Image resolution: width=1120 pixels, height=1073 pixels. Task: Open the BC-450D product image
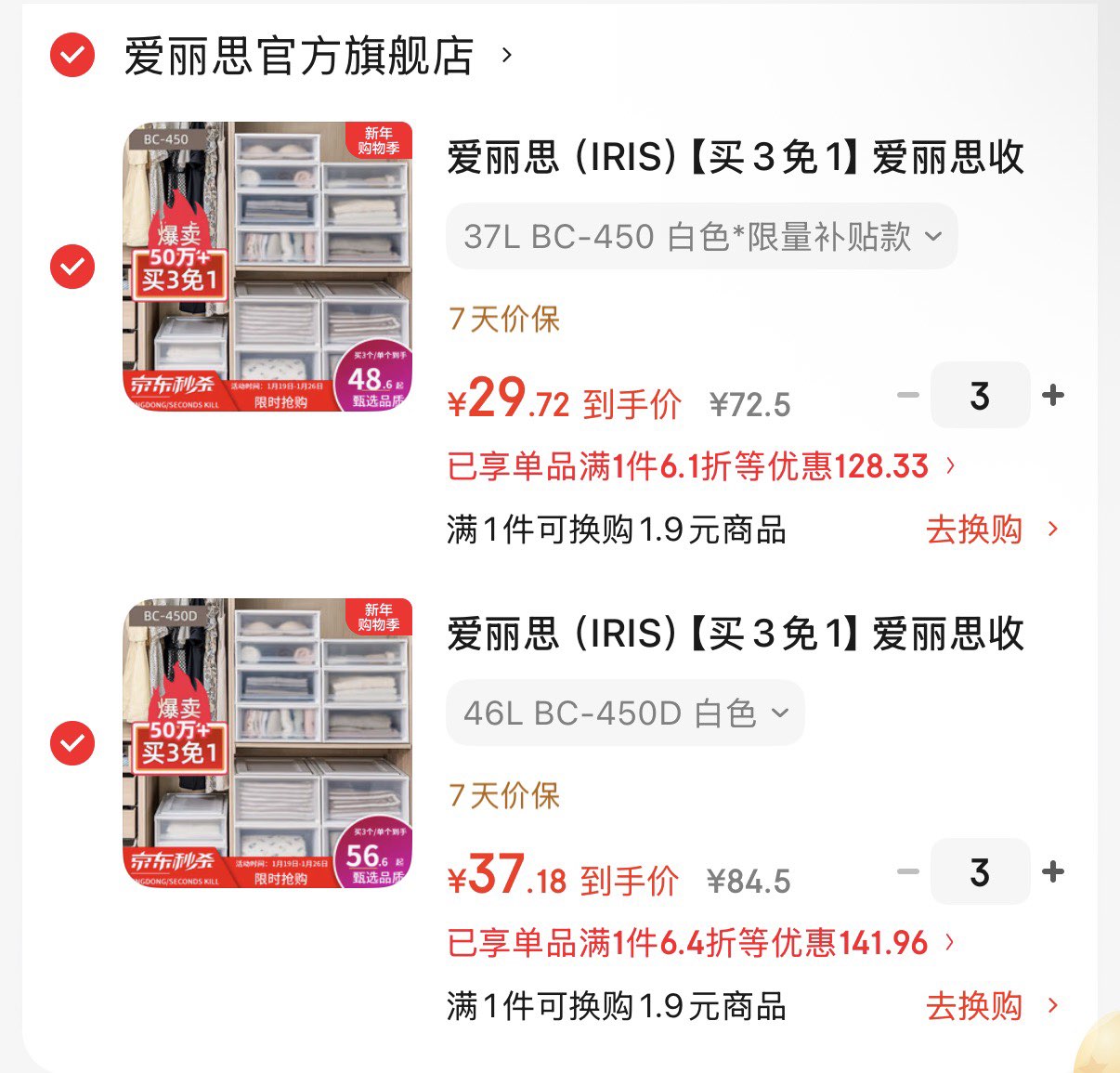tap(267, 743)
